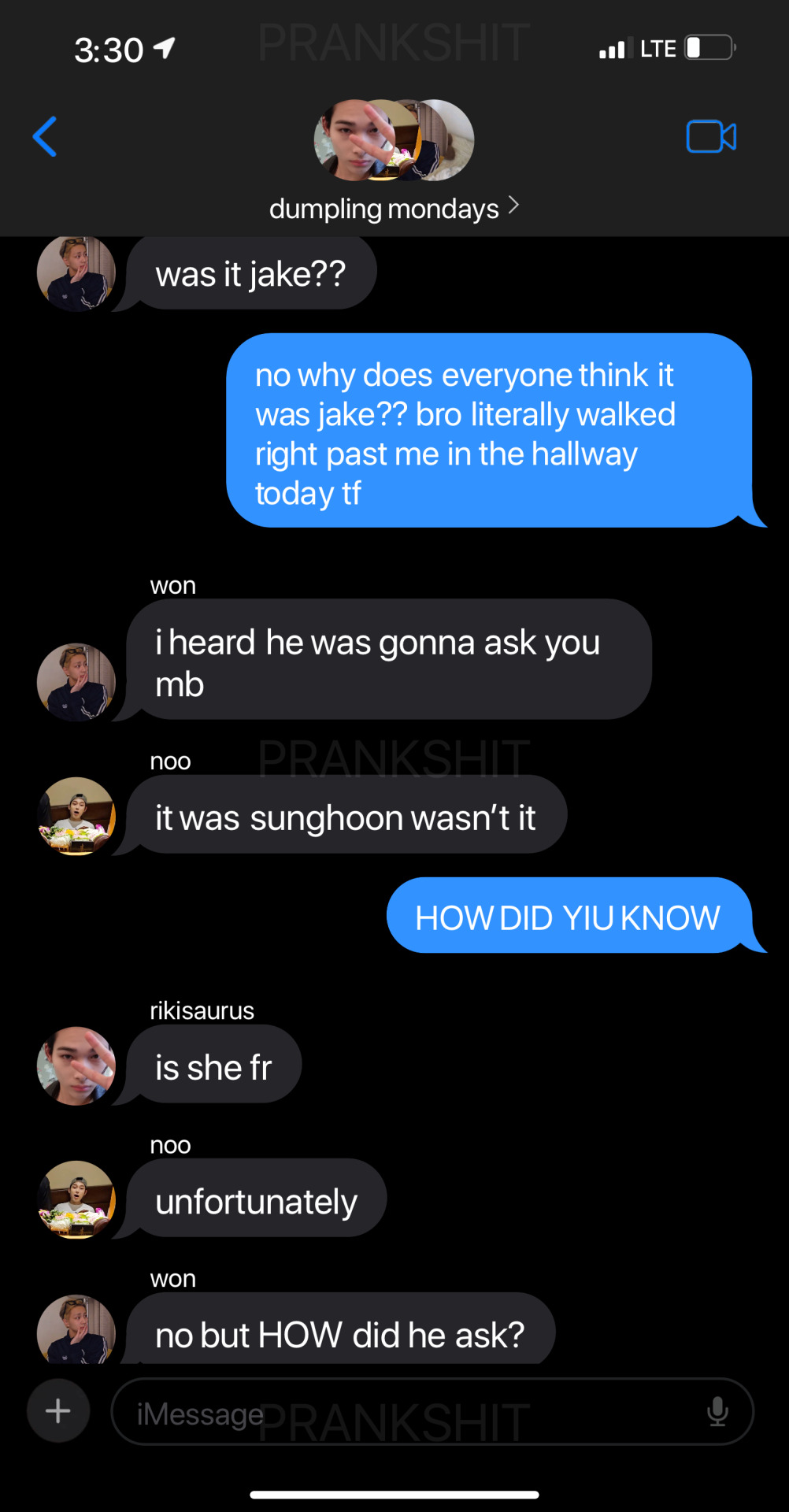The width and height of the screenshot is (789, 1512).
Task: Record an audio message with microphone
Action: [x=717, y=1412]
